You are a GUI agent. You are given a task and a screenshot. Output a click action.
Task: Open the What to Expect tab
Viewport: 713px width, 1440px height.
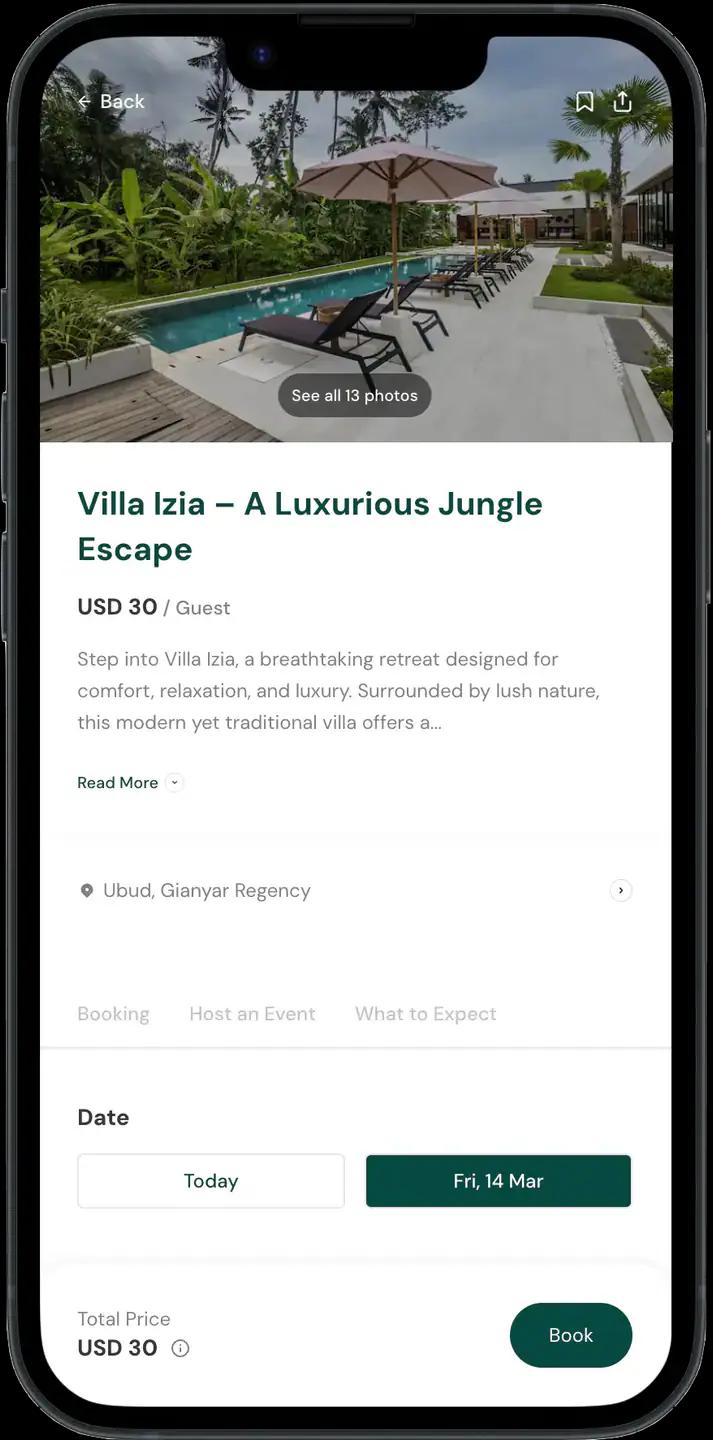(x=425, y=1014)
